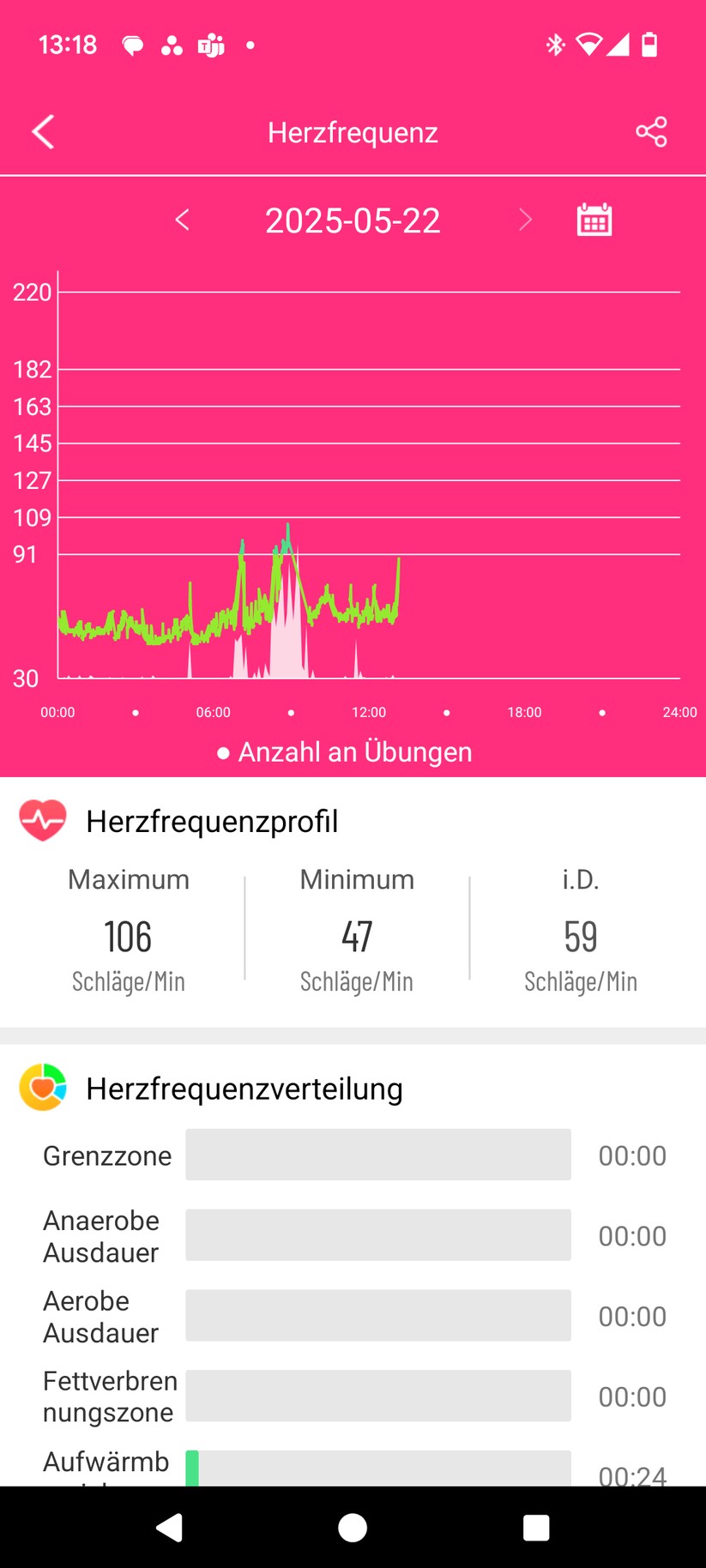Tap the Minimum 47 value
This screenshot has height=1568, width=706.
355,936
